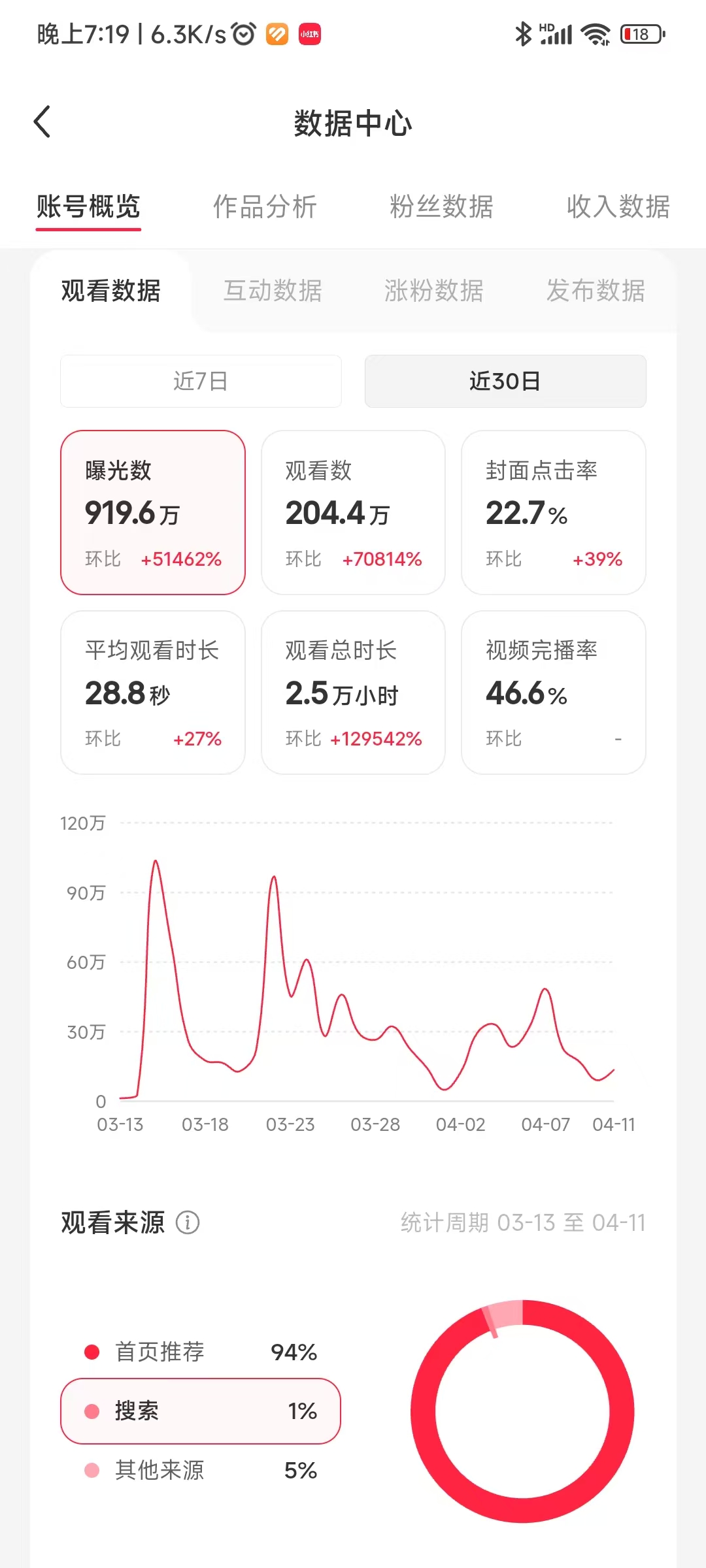
Task: Click the 小红书 icon in the status bar
Action: click(x=310, y=34)
